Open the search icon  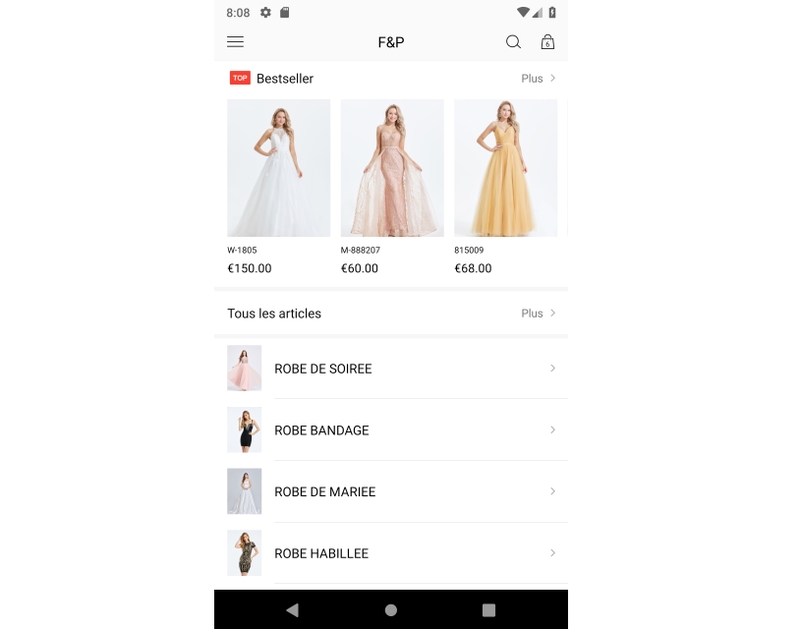513,42
